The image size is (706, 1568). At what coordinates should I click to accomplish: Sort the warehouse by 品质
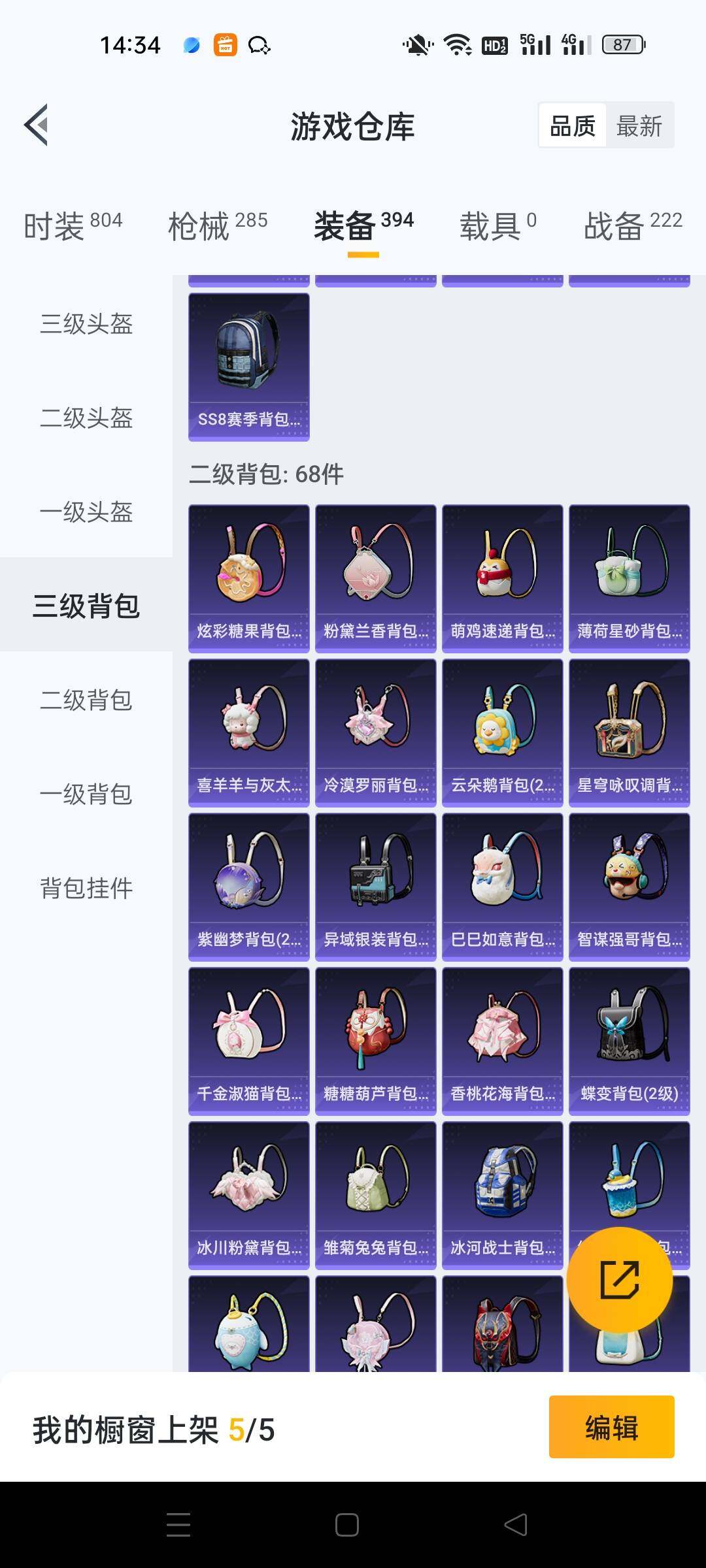(573, 125)
